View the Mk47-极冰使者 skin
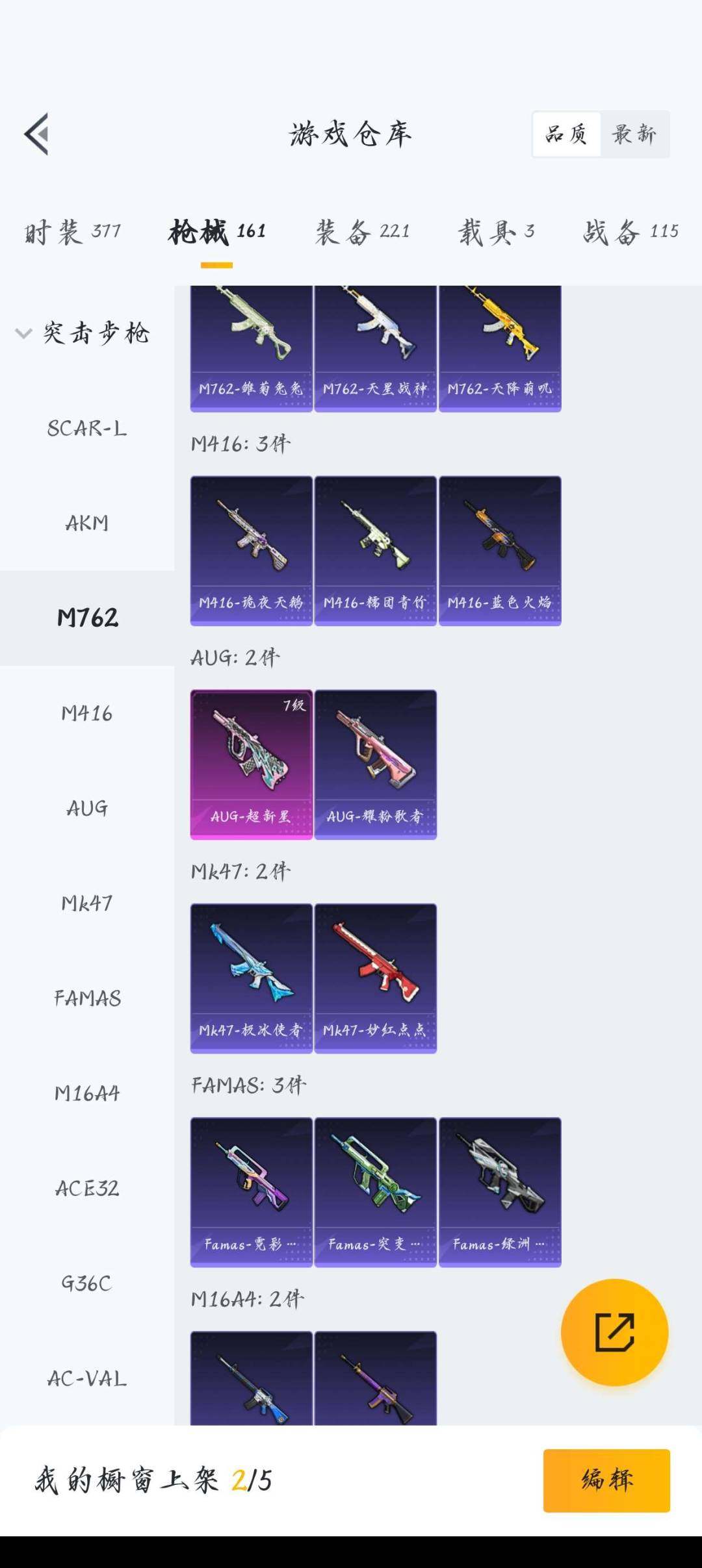The width and height of the screenshot is (702, 1568). (x=251, y=978)
